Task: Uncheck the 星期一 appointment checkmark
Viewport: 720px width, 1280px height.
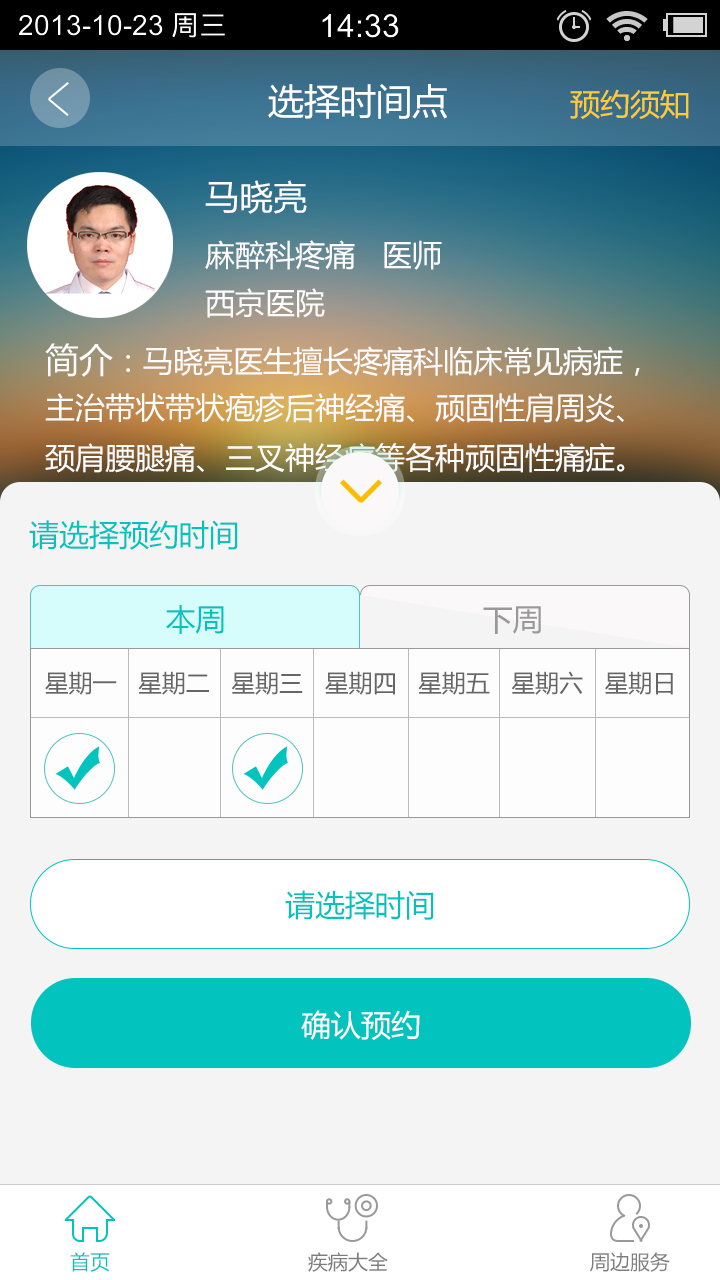Action: click(79, 768)
